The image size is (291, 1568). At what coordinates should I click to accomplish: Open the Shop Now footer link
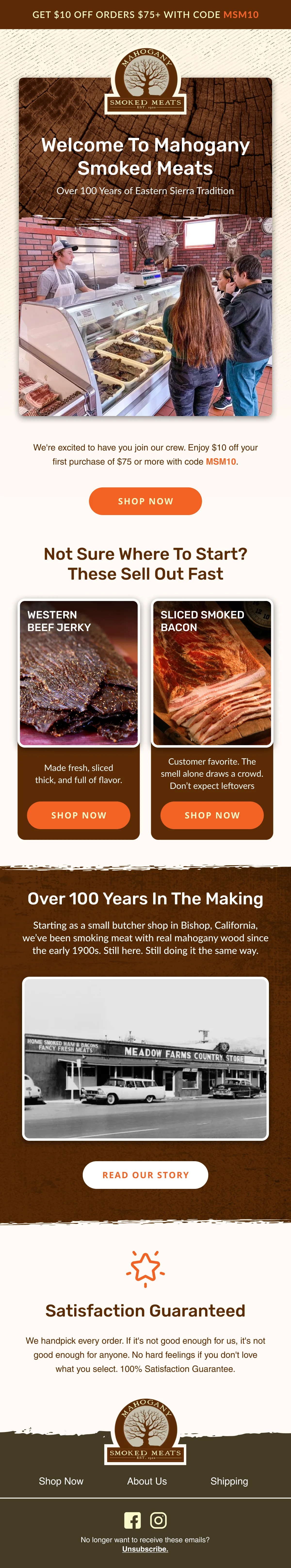pos(61,1481)
